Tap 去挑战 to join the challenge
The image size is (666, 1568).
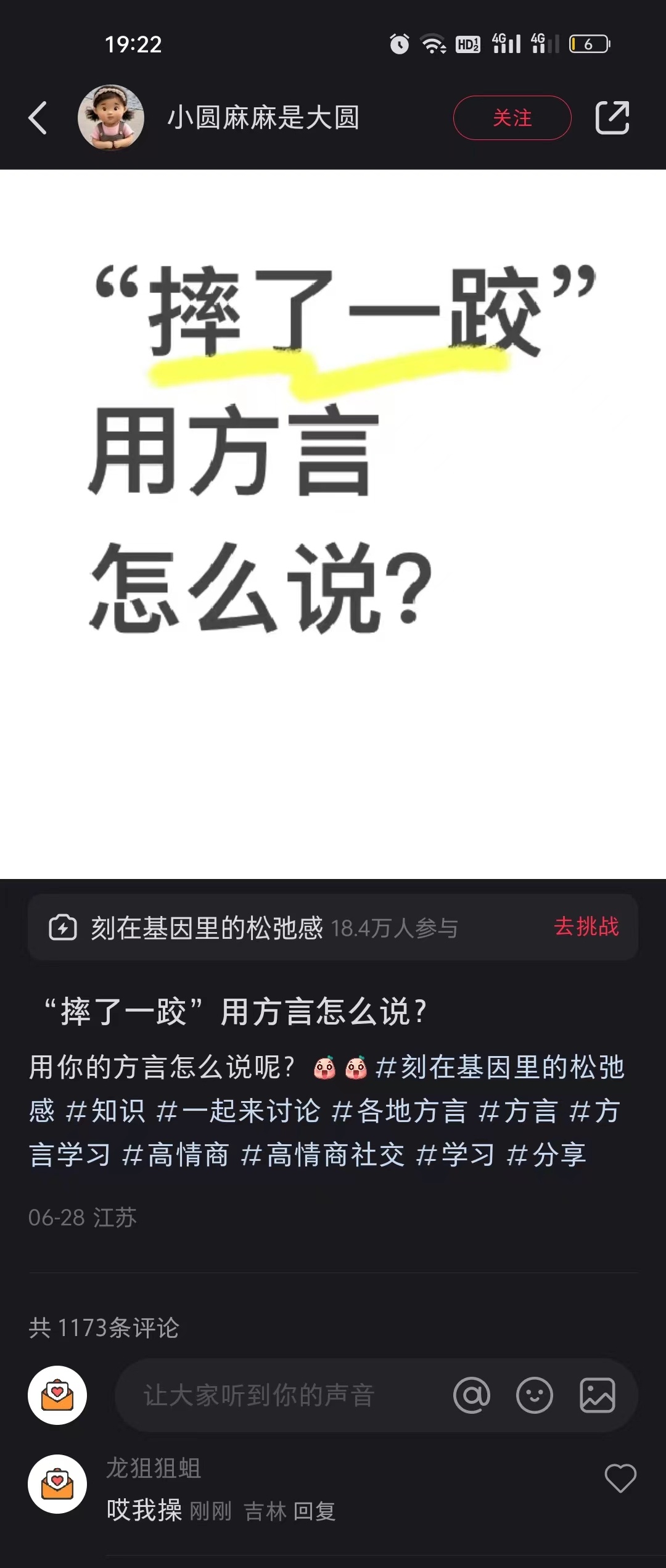(x=586, y=926)
